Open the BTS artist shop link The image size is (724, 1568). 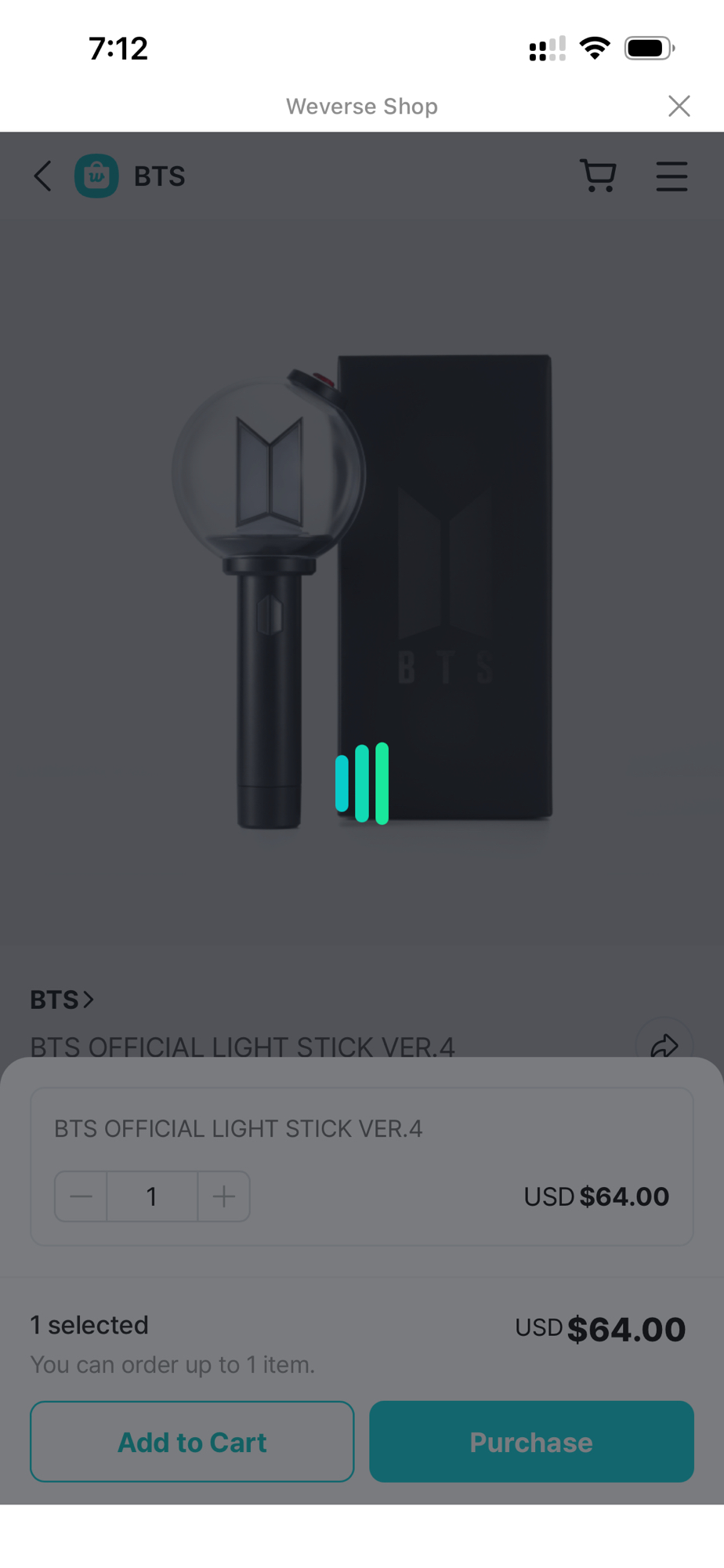click(61, 1000)
